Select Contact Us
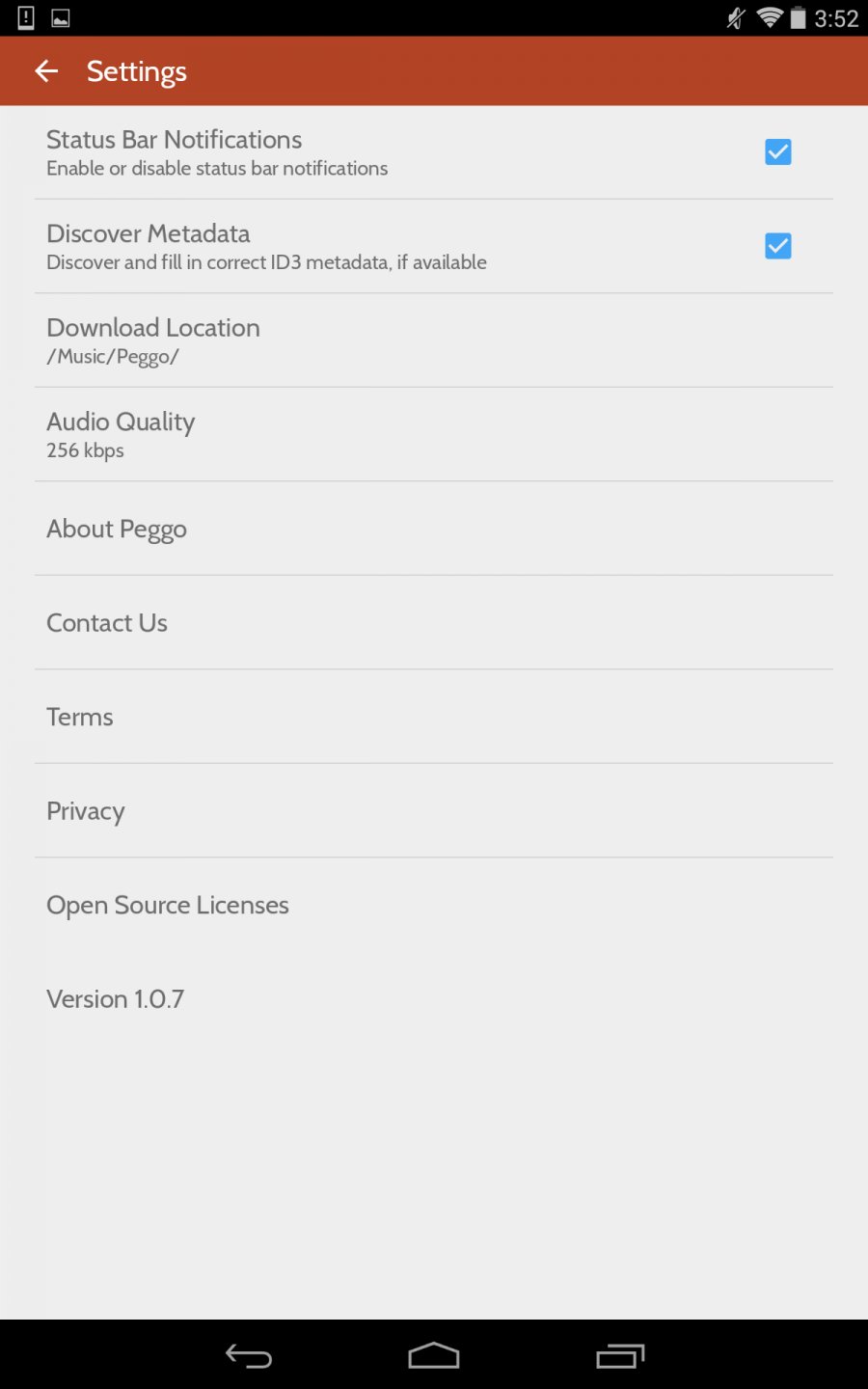The image size is (868, 1389). point(434,623)
